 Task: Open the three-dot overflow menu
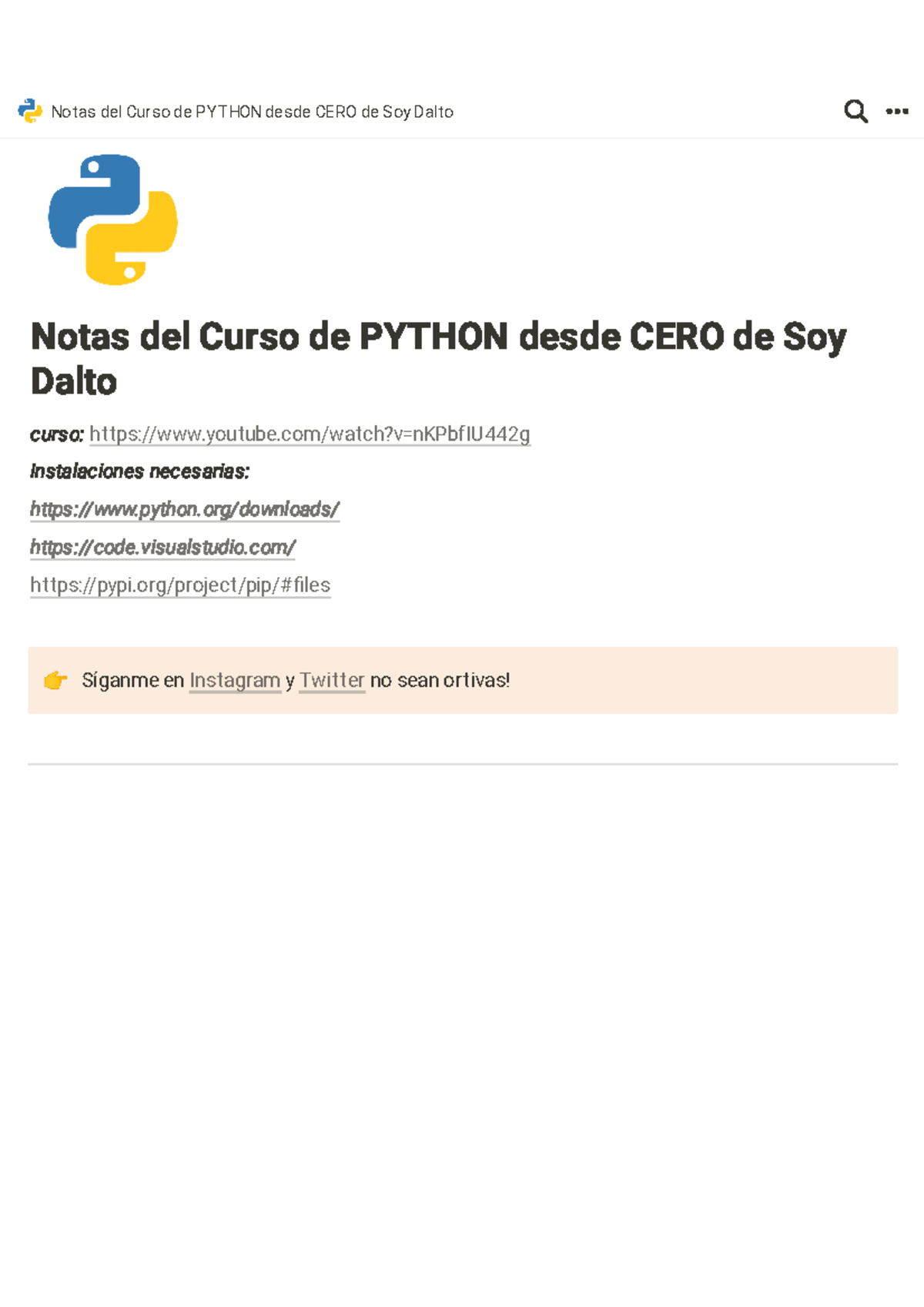pyautogui.click(x=897, y=112)
